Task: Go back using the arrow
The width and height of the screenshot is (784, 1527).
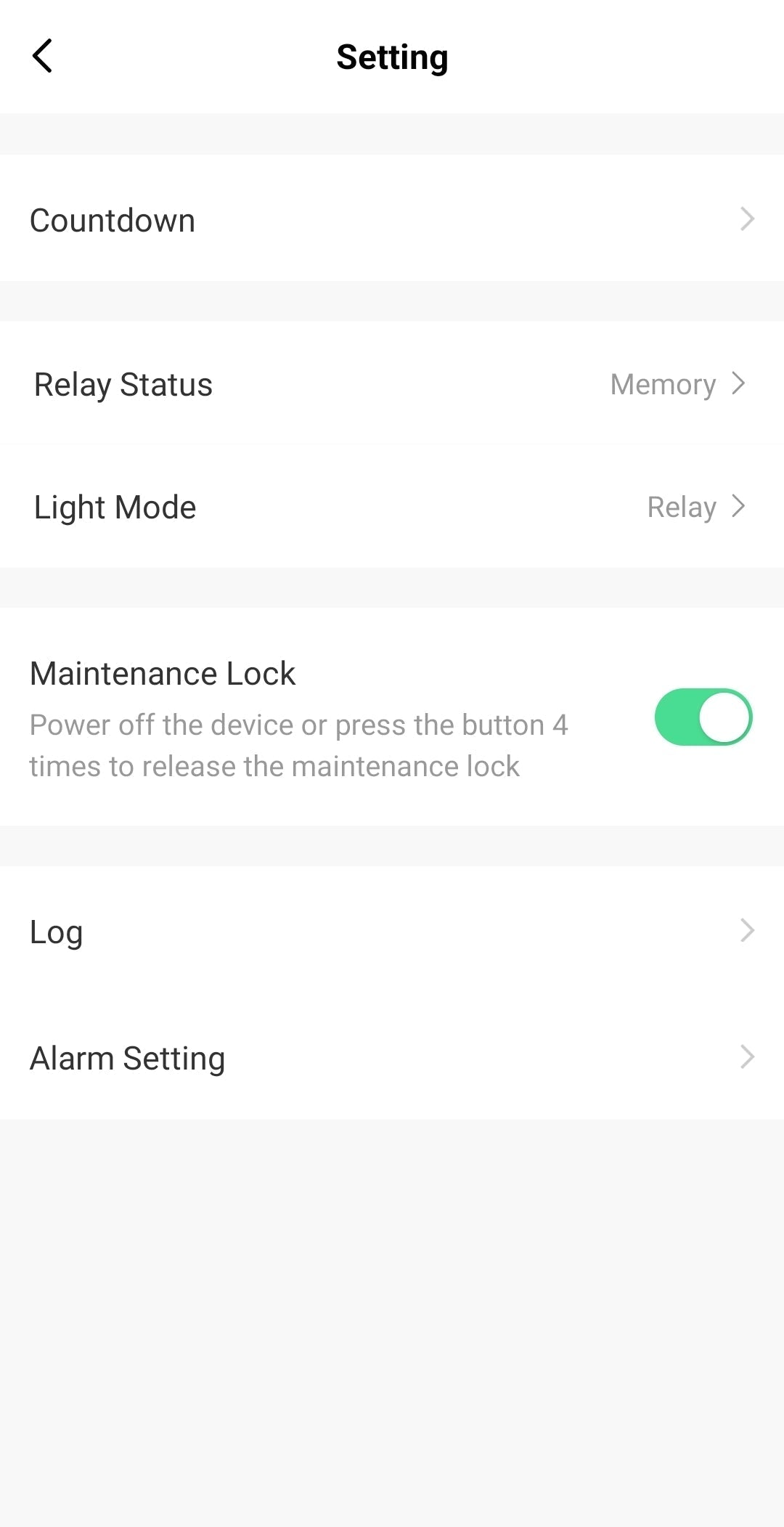Action: (43, 56)
